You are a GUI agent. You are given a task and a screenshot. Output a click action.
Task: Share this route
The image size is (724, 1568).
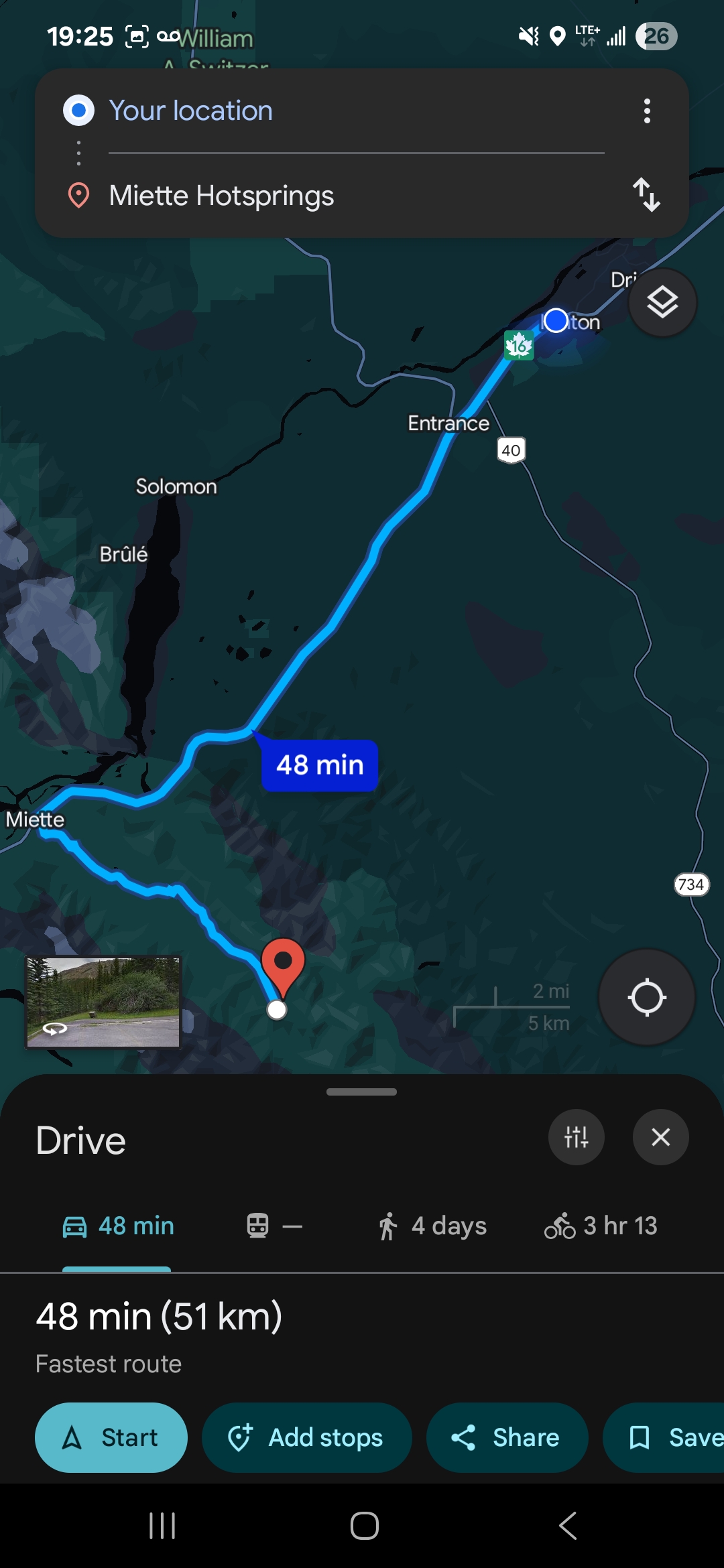tap(507, 1437)
